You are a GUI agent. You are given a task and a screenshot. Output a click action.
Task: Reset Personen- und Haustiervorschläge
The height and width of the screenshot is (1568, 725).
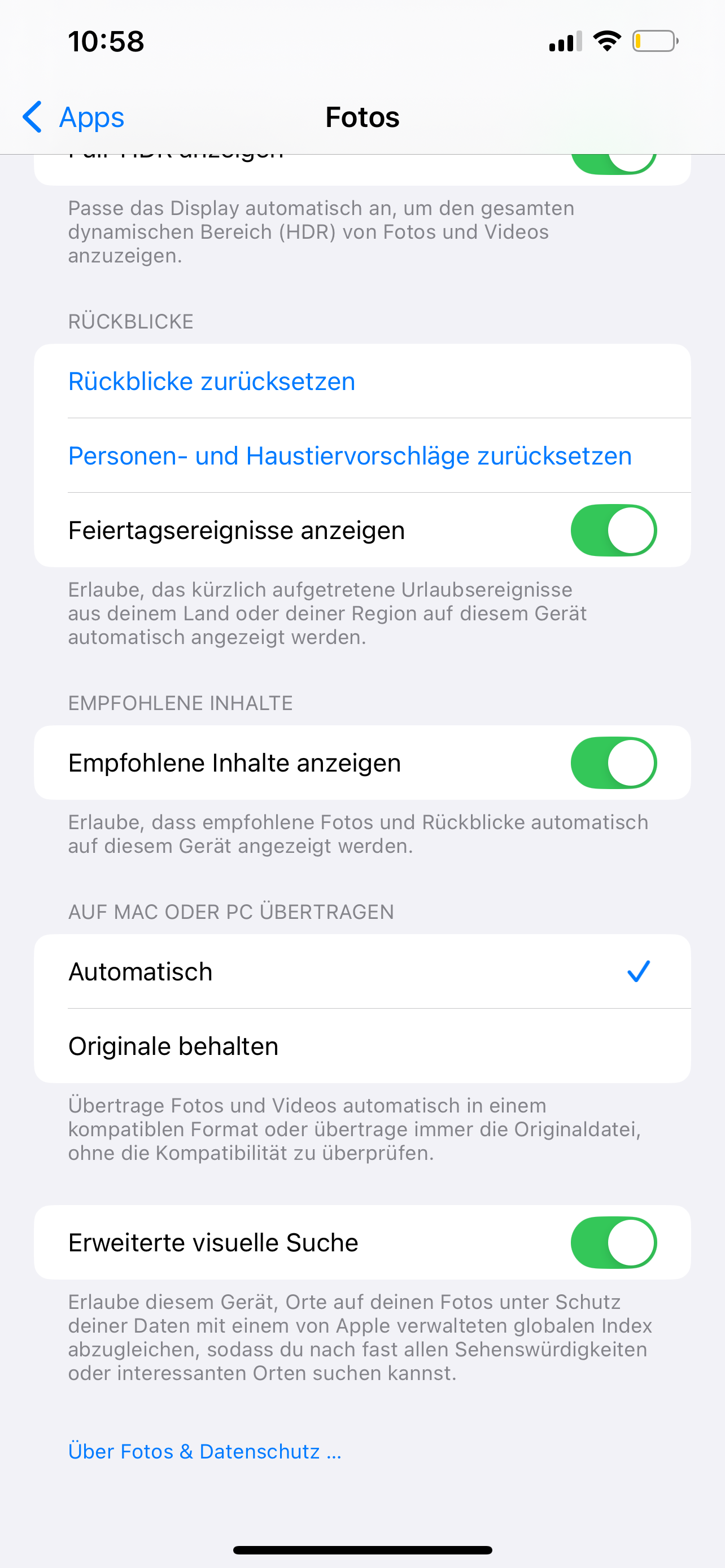(362, 455)
